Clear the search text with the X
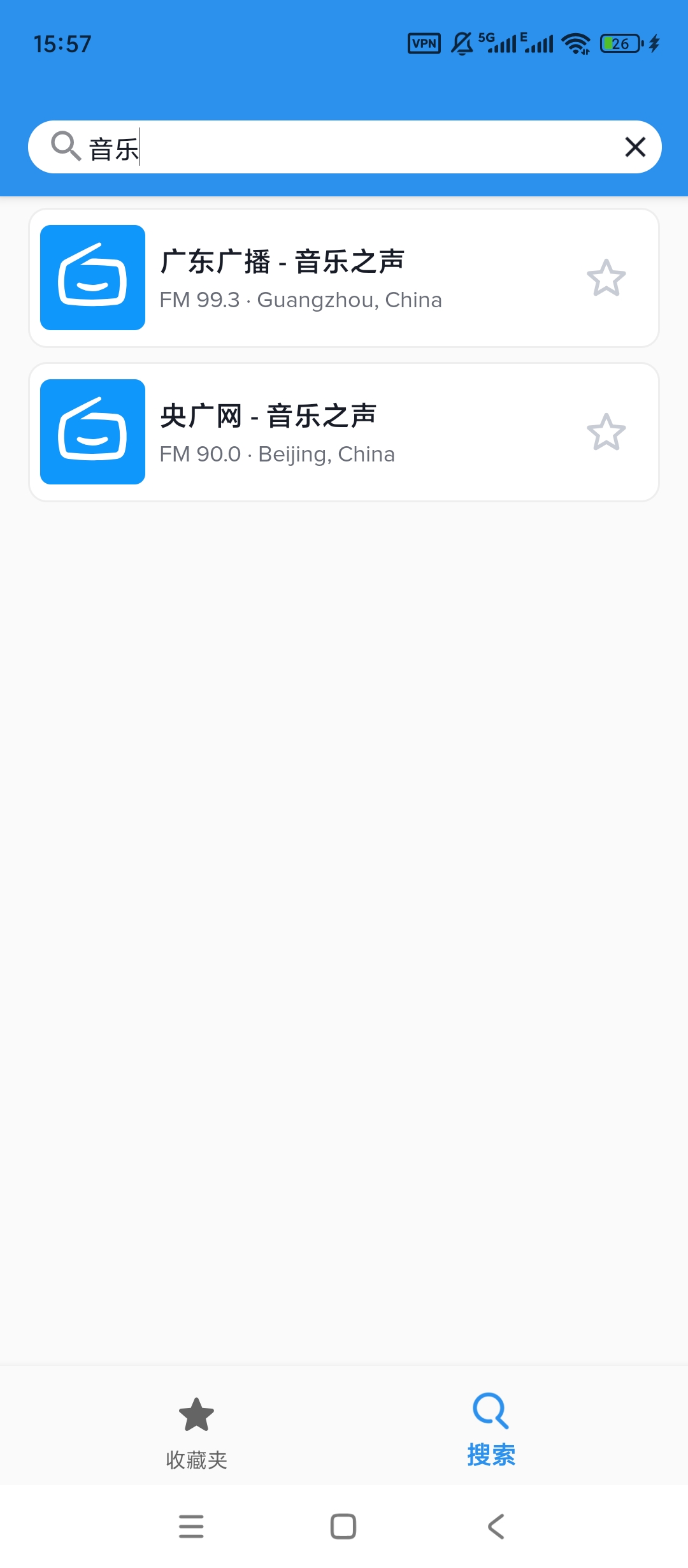This screenshot has height=1568, width=688. click(635, 147)
